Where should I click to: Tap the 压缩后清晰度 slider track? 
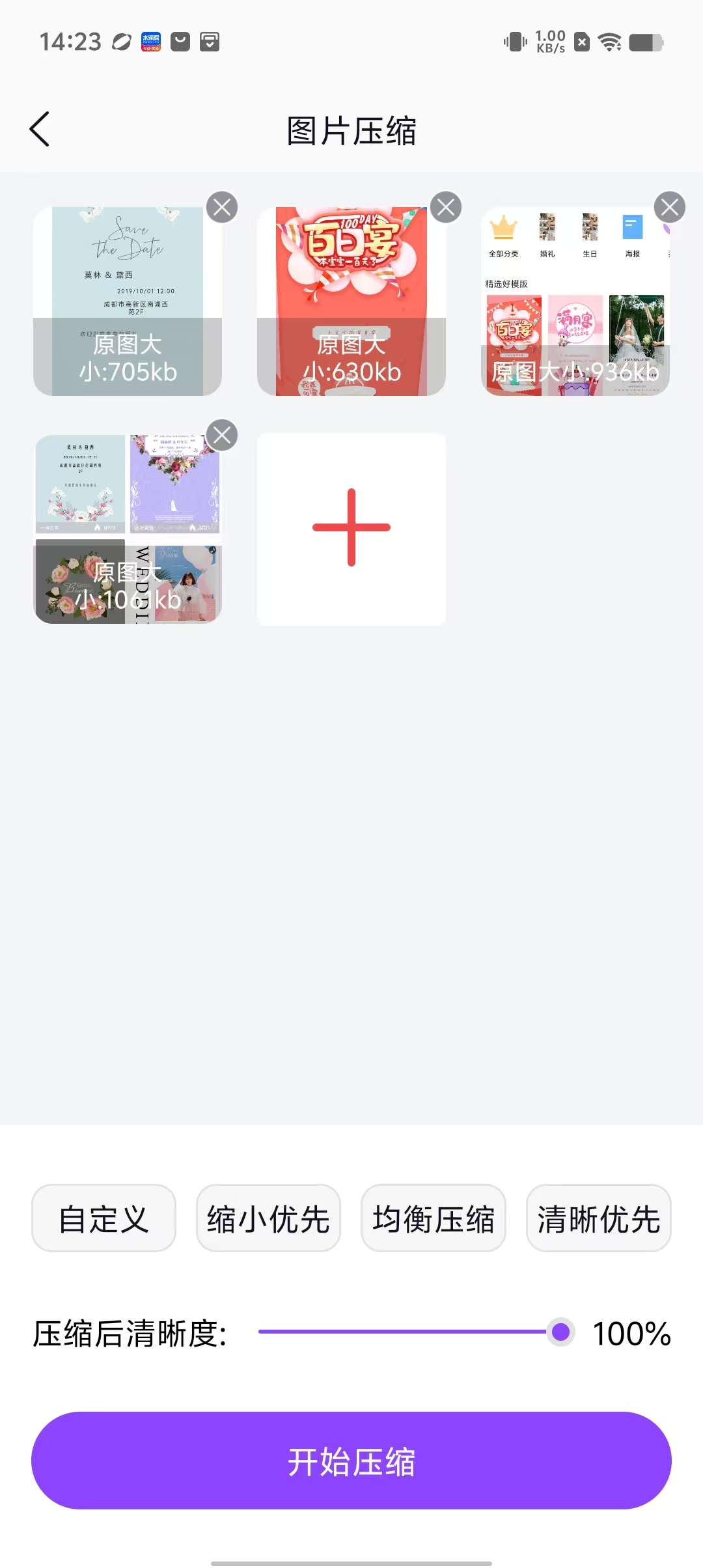coord(404,1332)
